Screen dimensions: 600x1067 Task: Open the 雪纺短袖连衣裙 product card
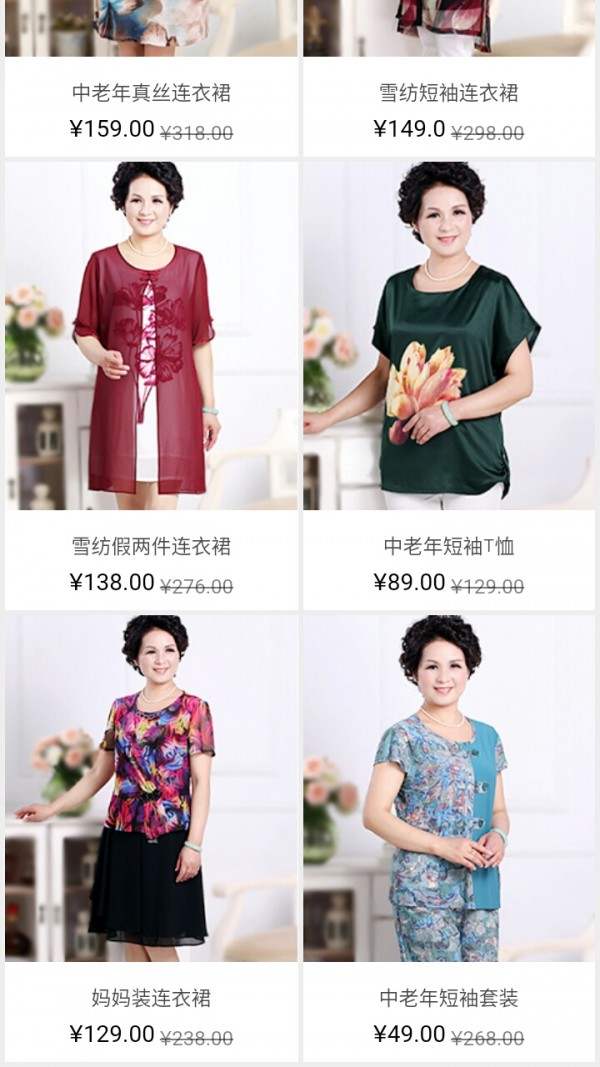click(x=449, y=93)
